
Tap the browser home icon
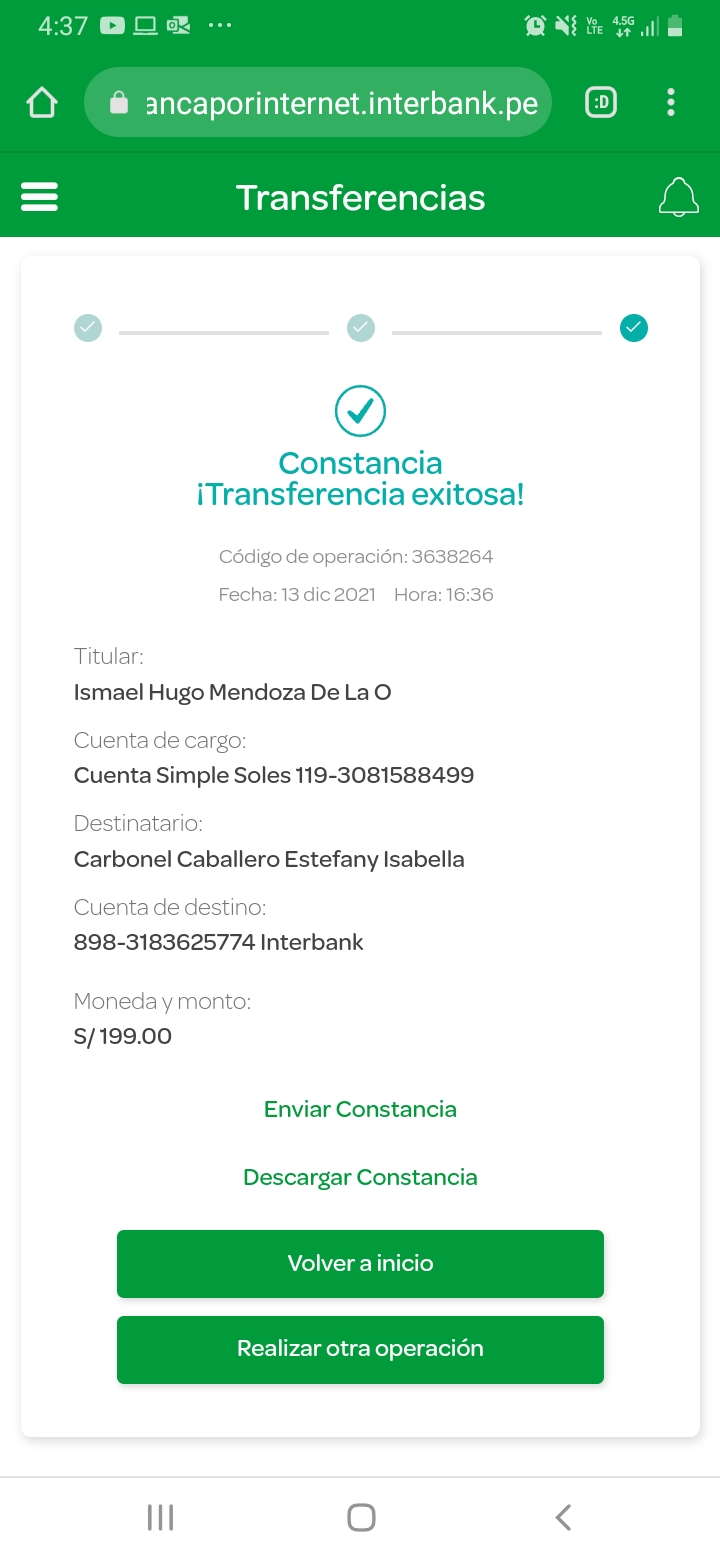pos(42,102)
